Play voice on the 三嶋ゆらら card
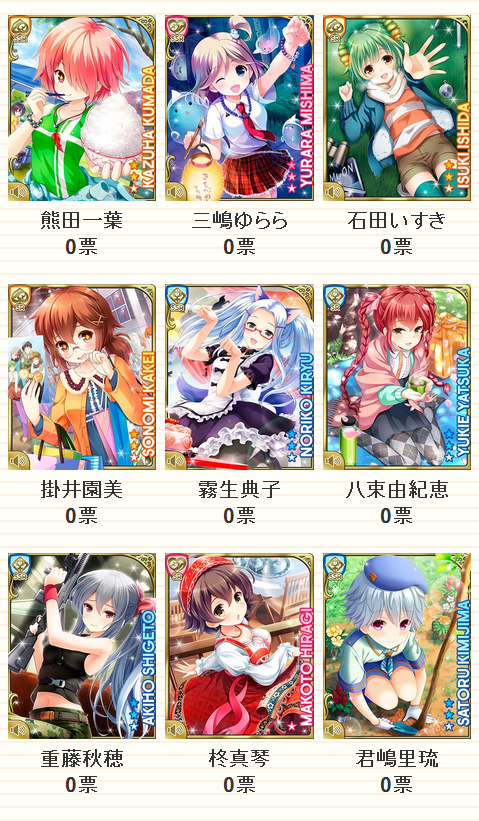479x821 pixels. pyautogui.click(x=176, y=192)
